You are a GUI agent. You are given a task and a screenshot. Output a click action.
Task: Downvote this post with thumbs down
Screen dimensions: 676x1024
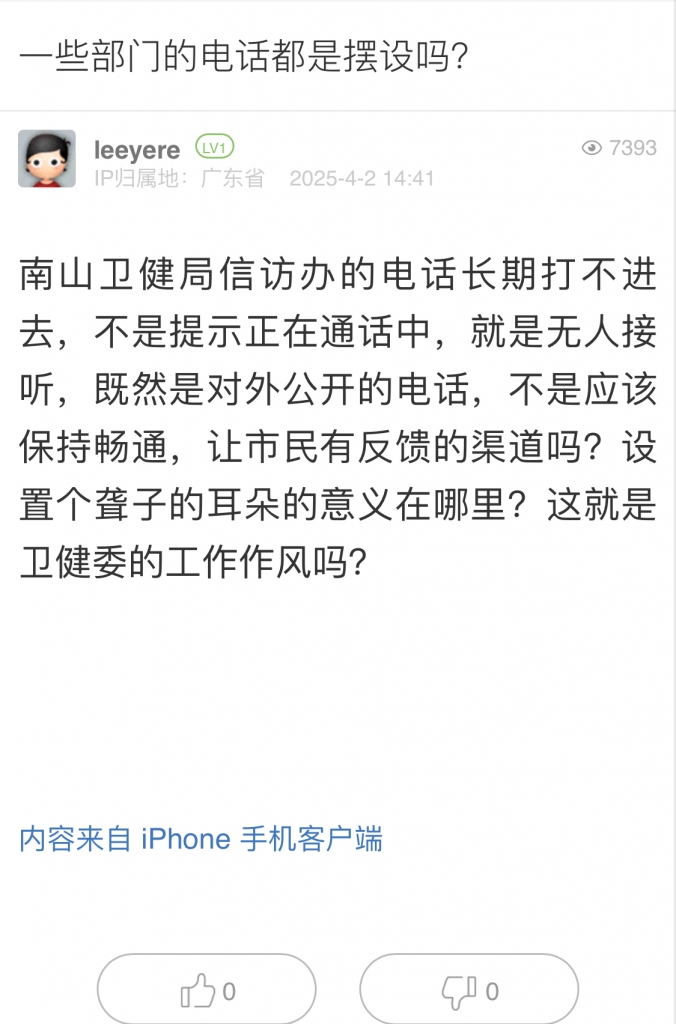coord(469,991)
